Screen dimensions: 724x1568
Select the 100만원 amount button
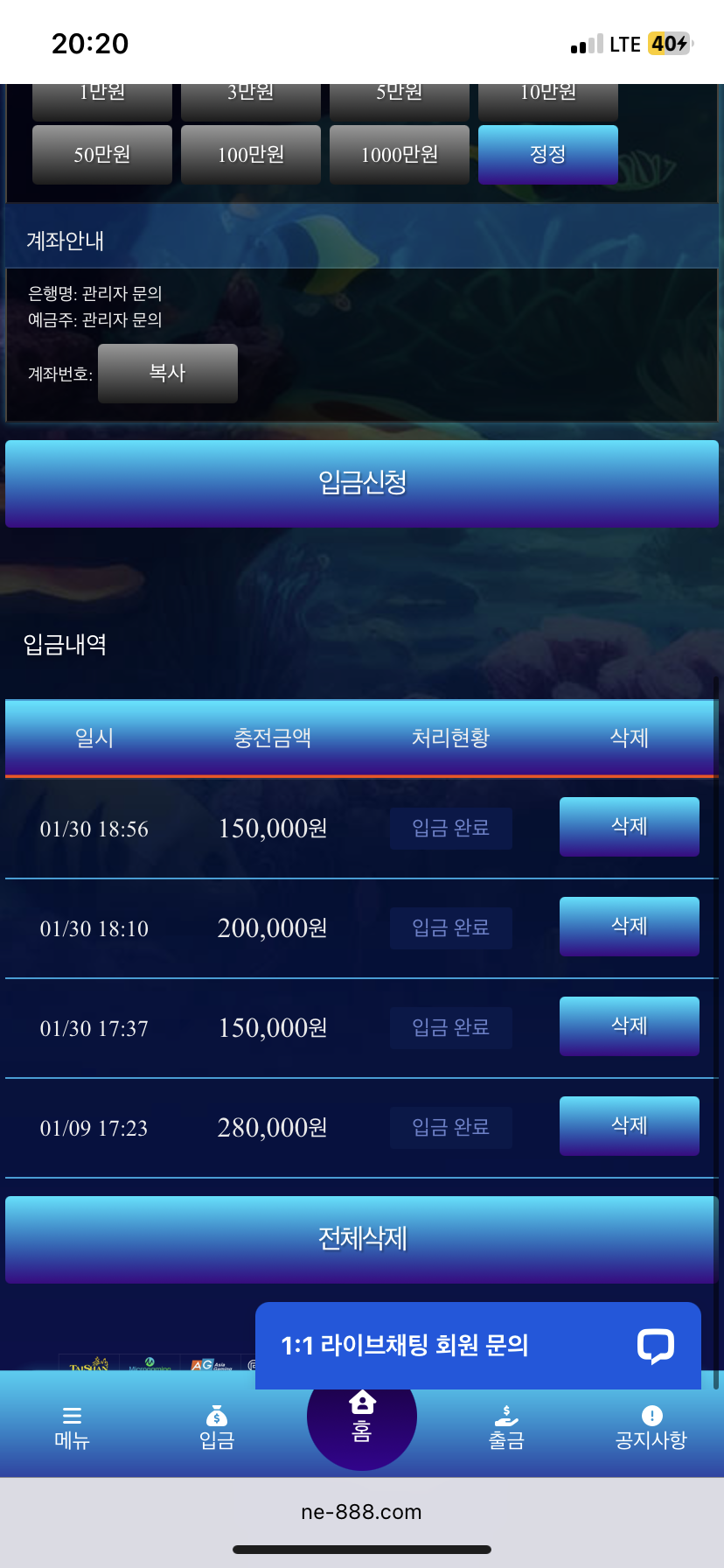pyautogui.click(x=251, y=155)
